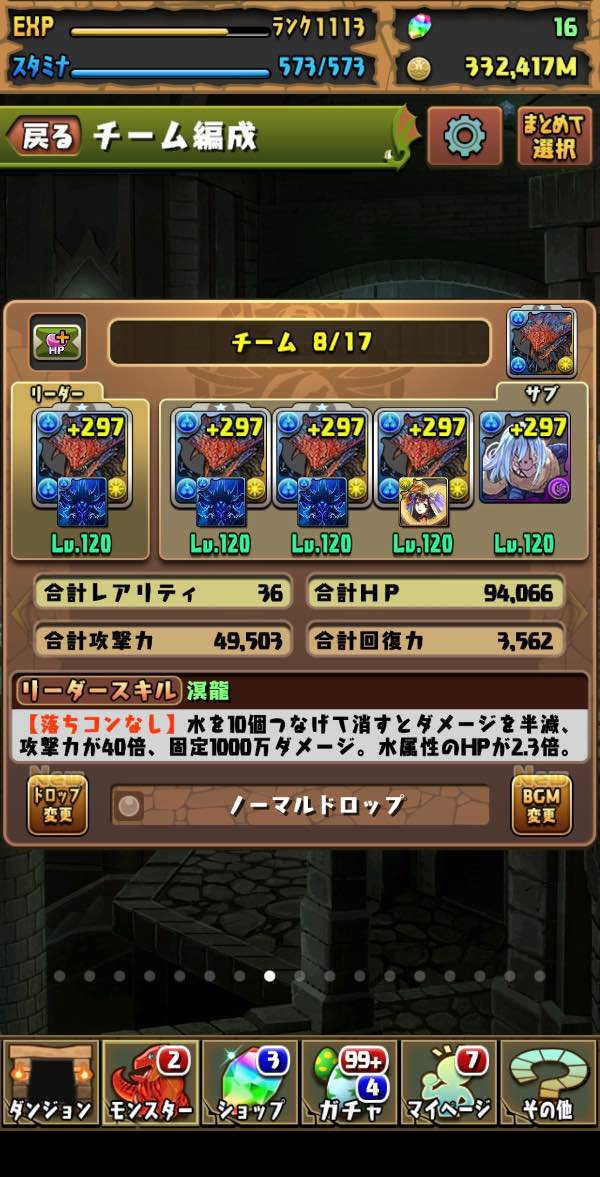The height and width of the screenshot is (1177, 600).
Task: Open the gear settings icon
Action: pos(464,136)
